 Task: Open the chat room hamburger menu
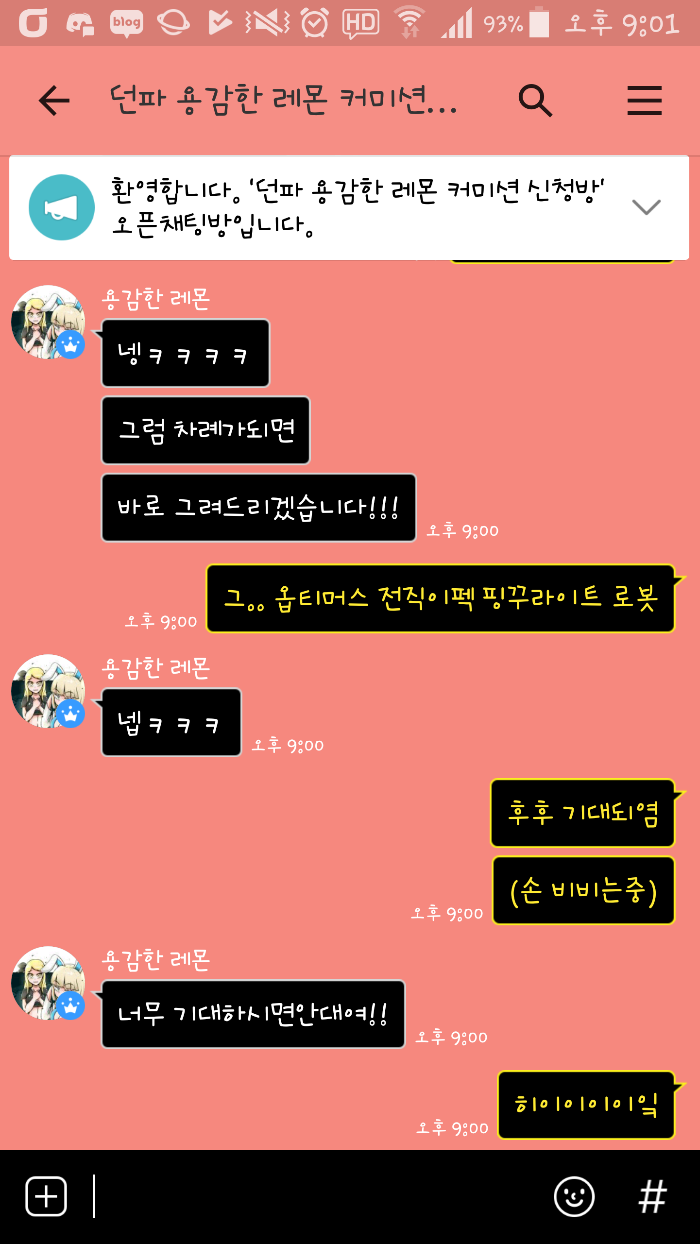tap(644, 100)
